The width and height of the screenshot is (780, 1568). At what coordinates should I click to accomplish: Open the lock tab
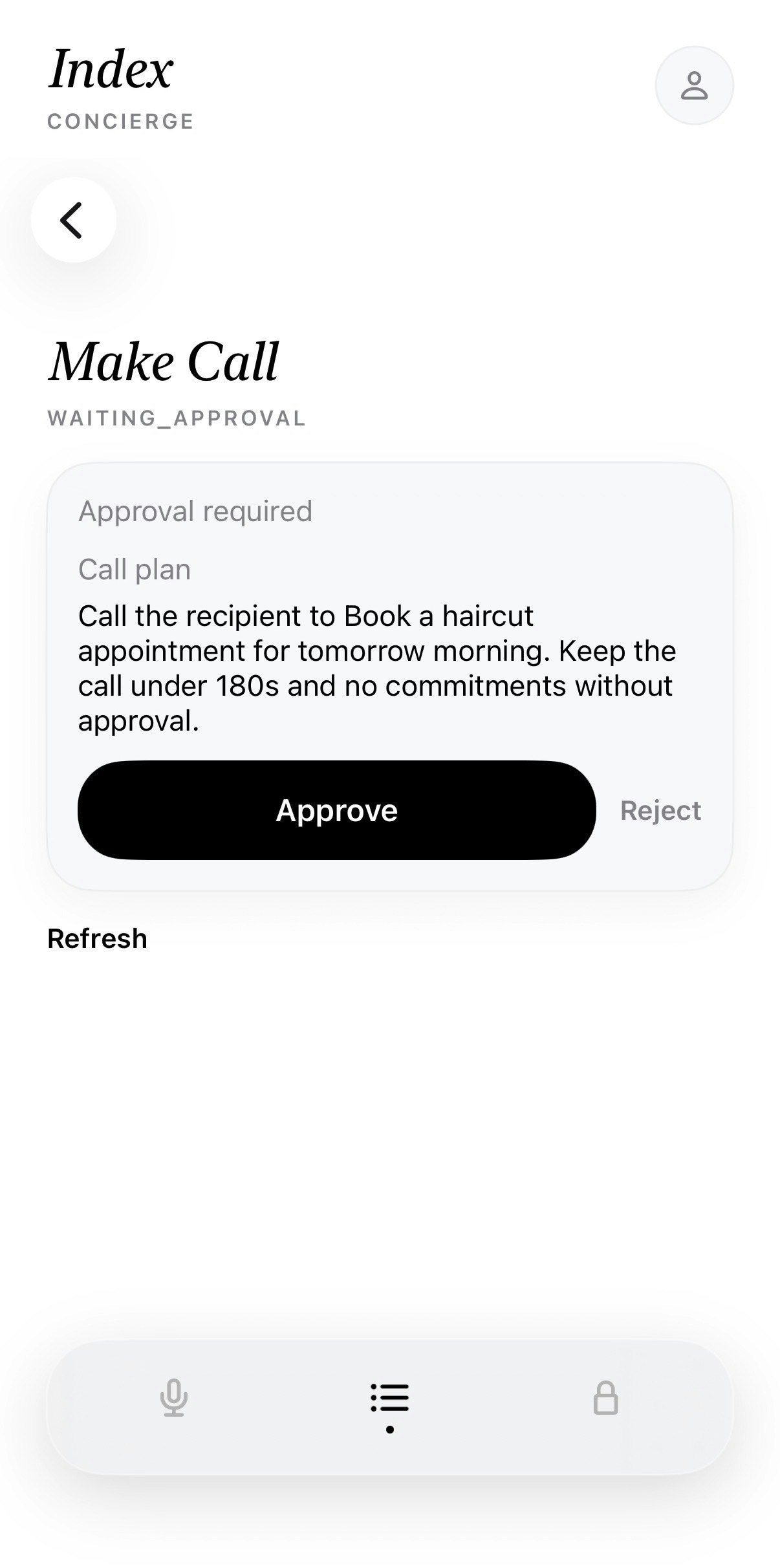[x=606, y=1397]
